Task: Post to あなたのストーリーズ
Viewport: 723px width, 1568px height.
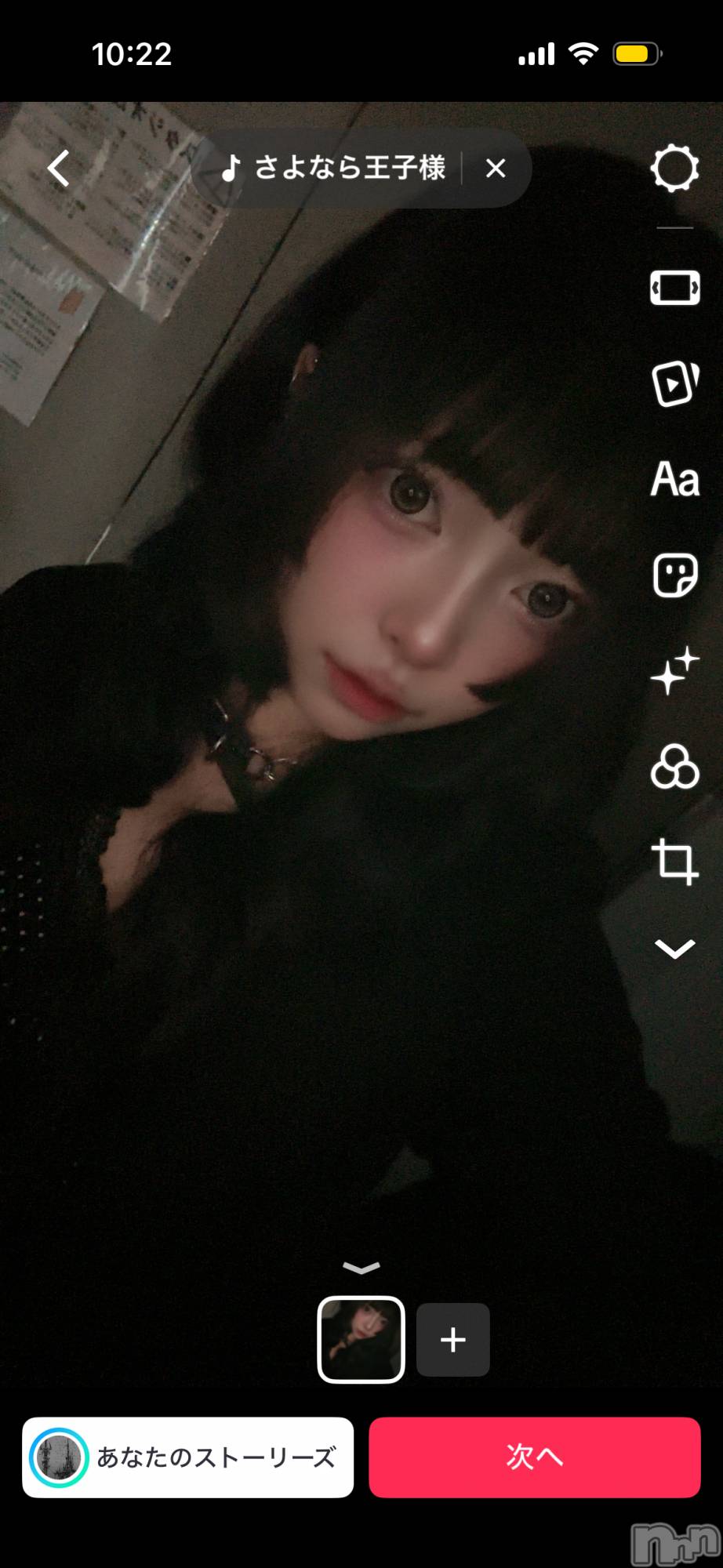Action: pyautogui.click(x=187, y=1457)
